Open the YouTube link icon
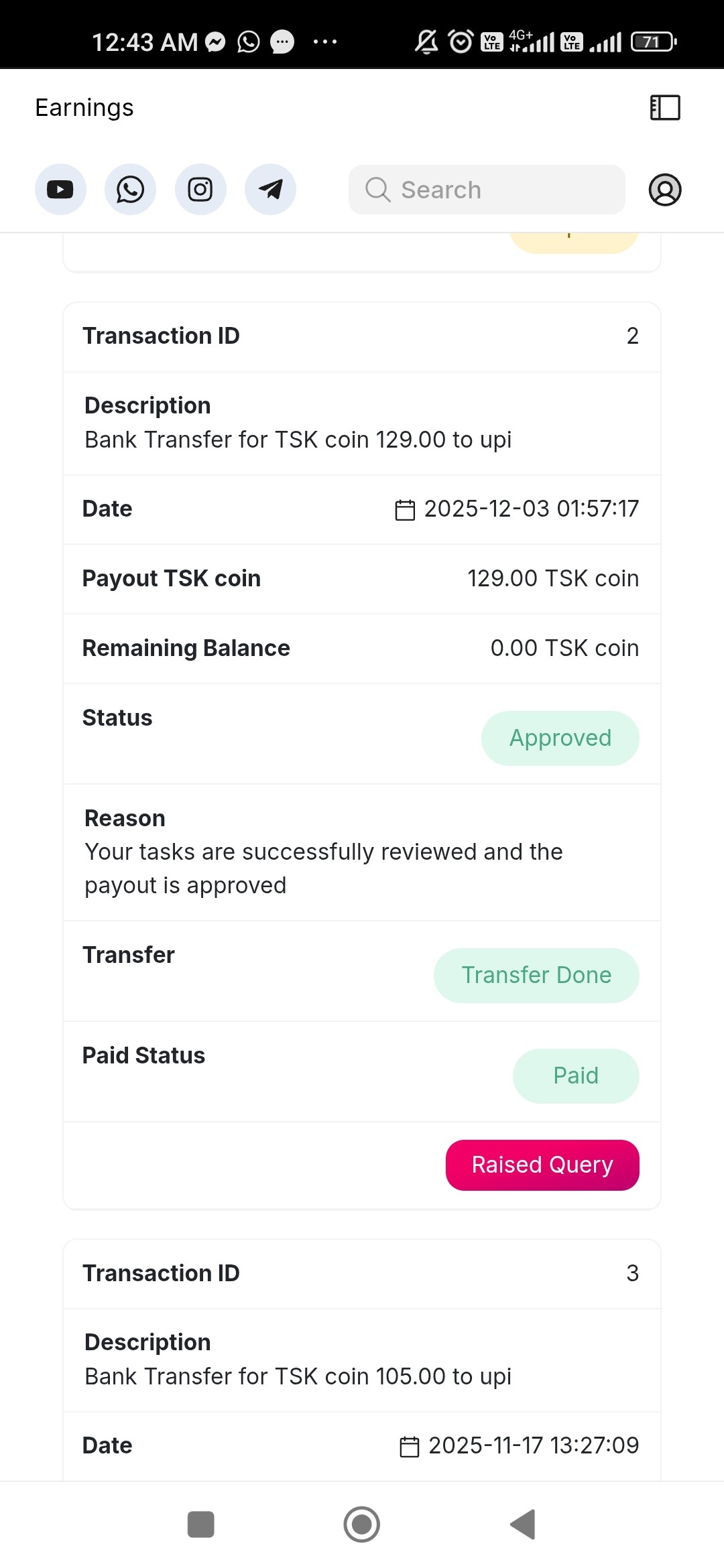The image size is (724, 1568). tap(60, 190)
